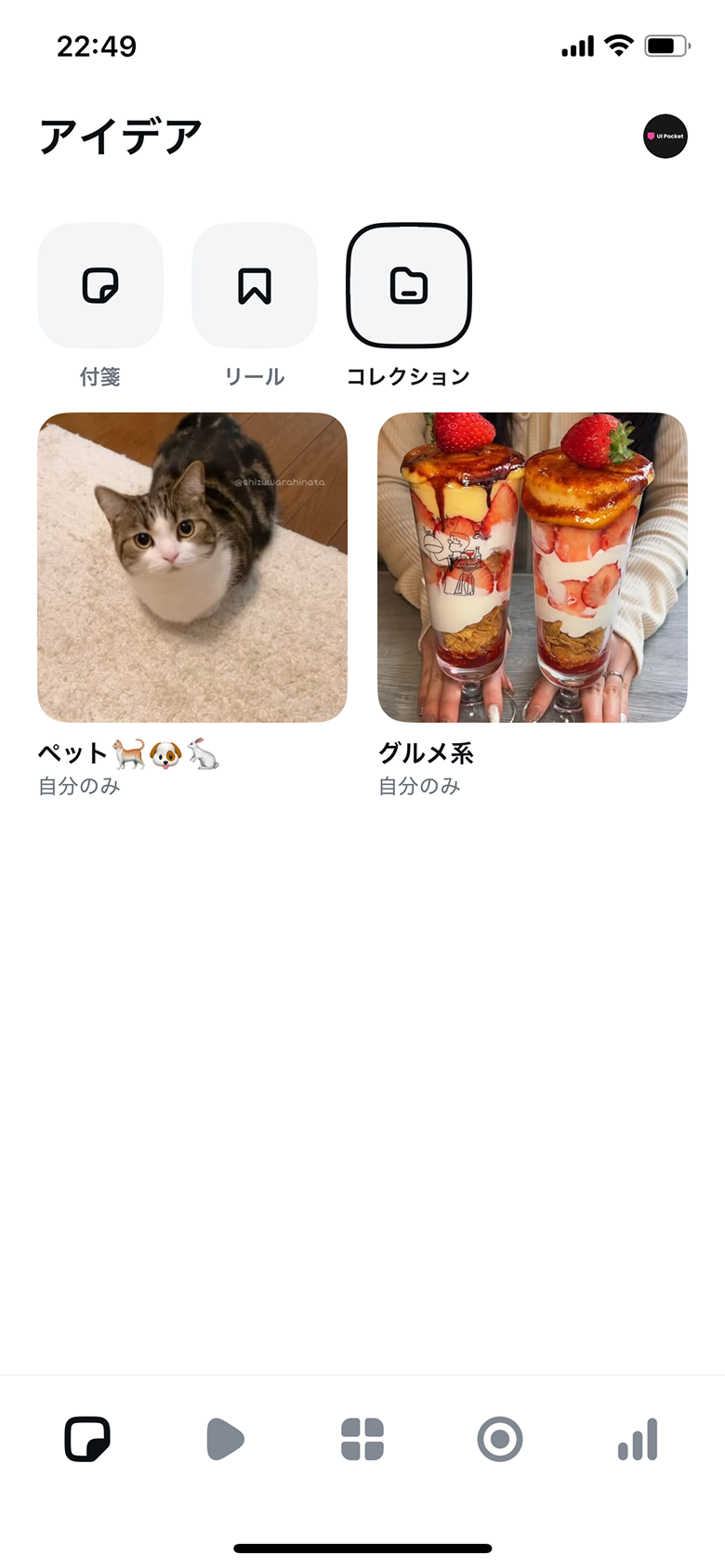Tap the アイデア page heading
Screen dimensions: 725x1568
point(121,134)
